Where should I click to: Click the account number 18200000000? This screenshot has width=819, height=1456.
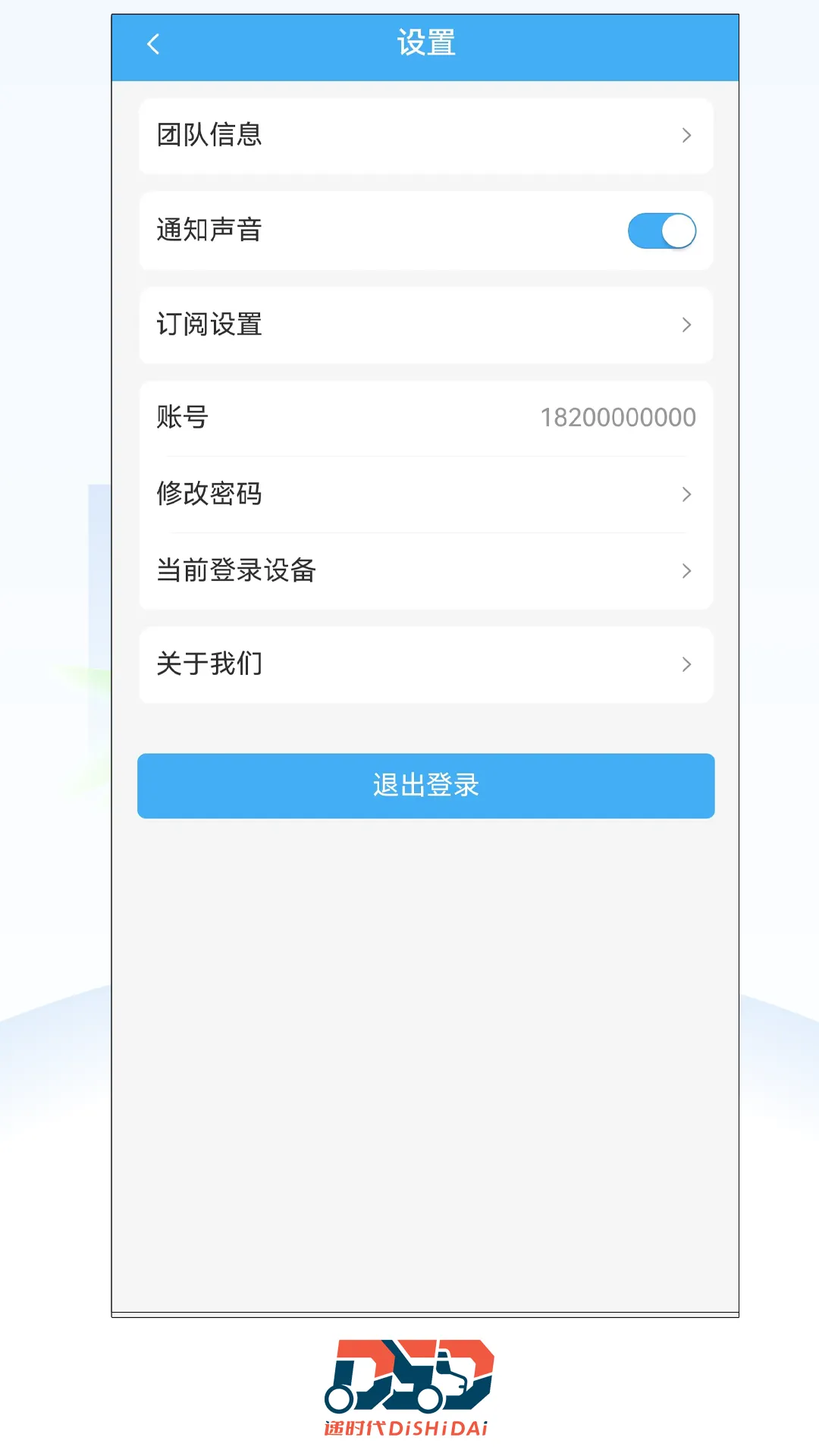[619, 417]
